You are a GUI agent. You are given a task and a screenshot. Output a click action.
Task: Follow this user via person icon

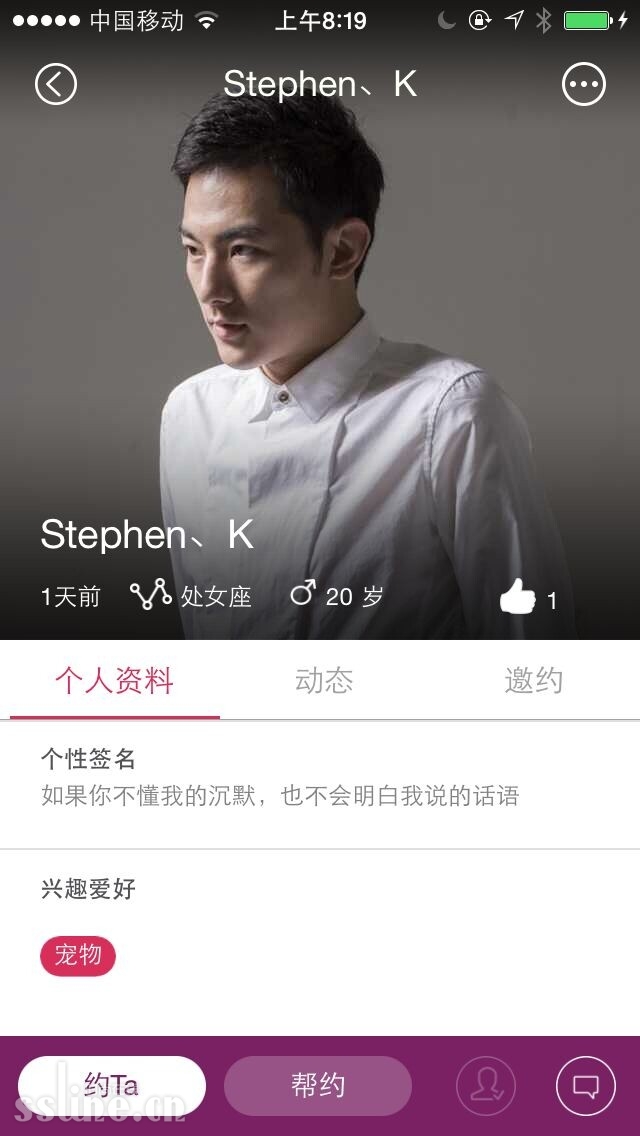(x=486, y=1085)
